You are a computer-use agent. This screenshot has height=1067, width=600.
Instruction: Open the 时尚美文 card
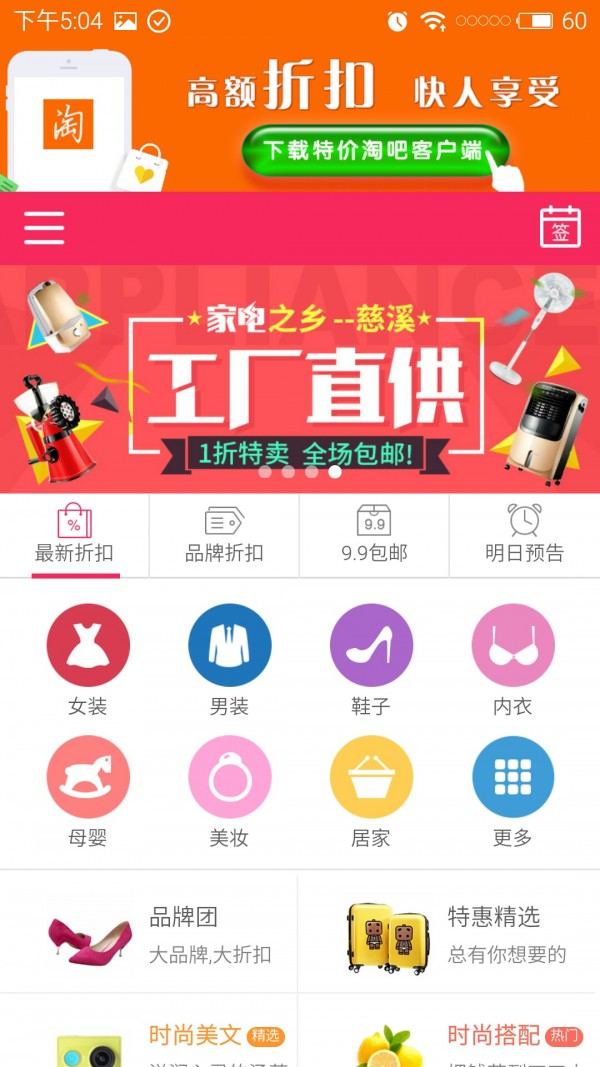click(150, 1040)
